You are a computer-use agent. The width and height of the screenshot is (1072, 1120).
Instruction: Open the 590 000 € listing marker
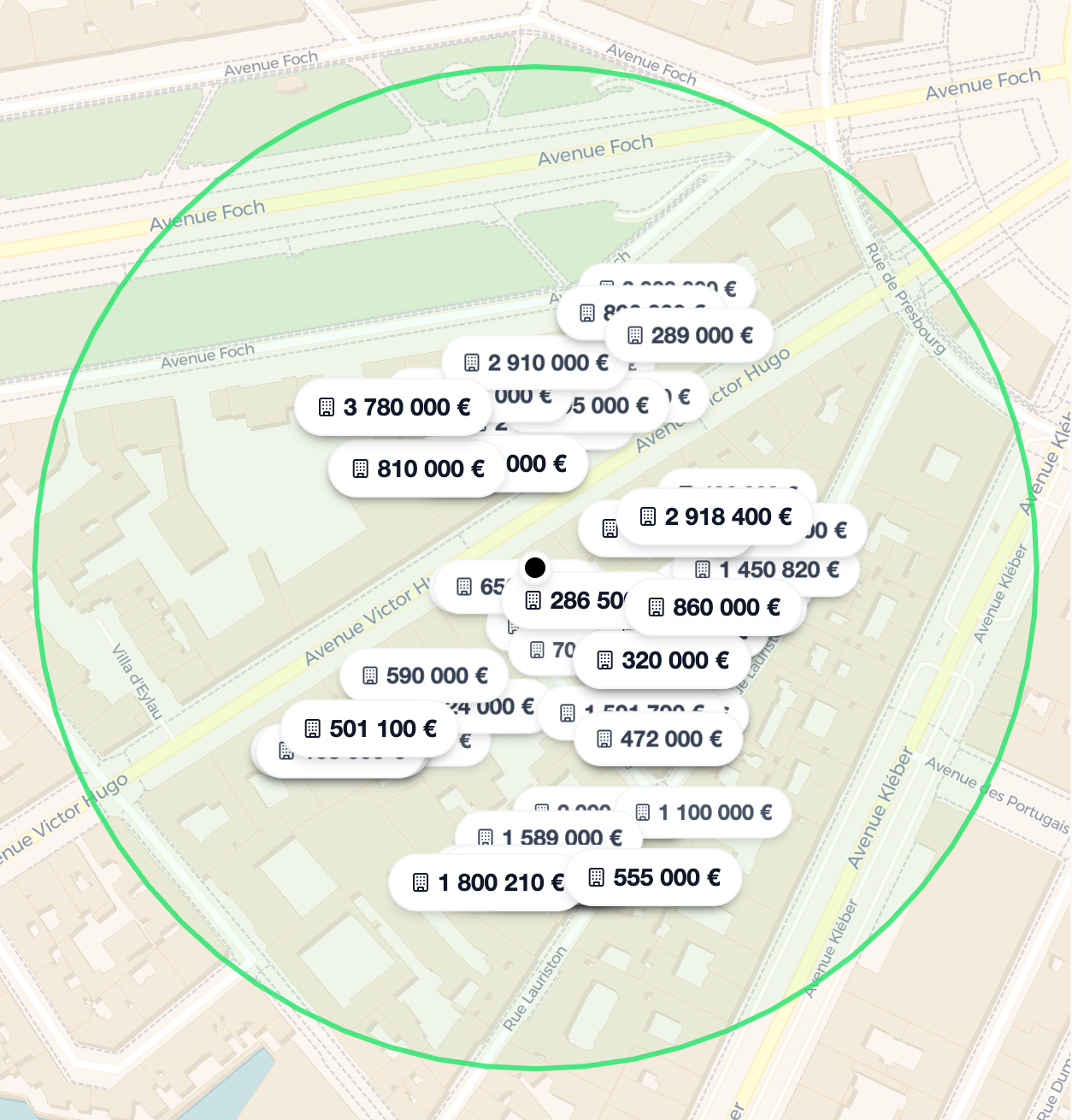[x=425, y=676]
